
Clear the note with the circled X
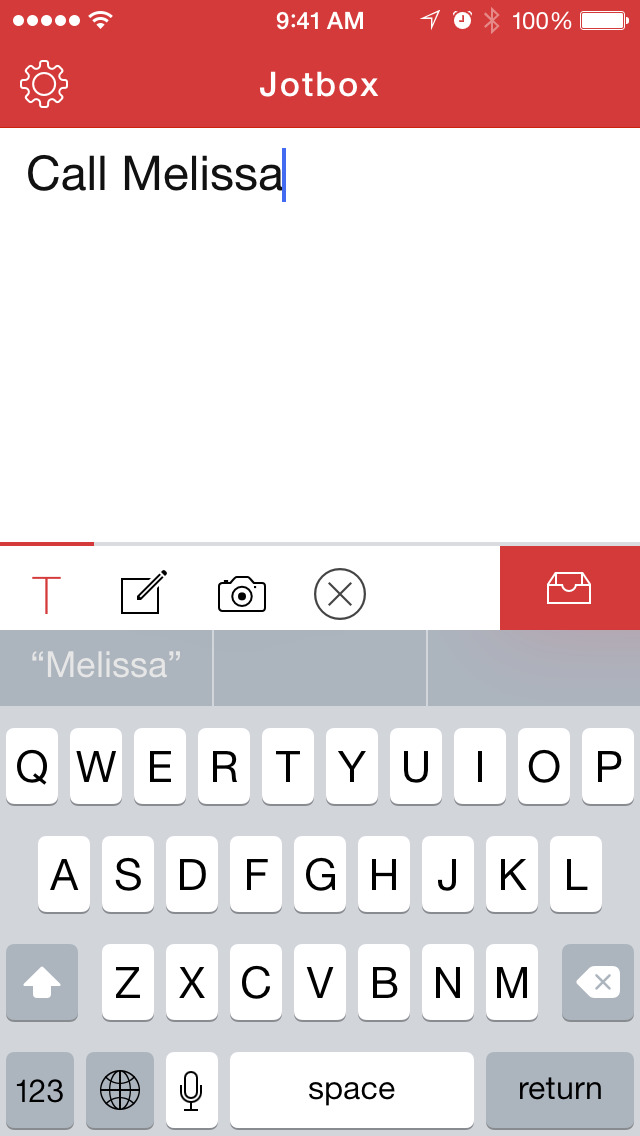tap(340, 594)
